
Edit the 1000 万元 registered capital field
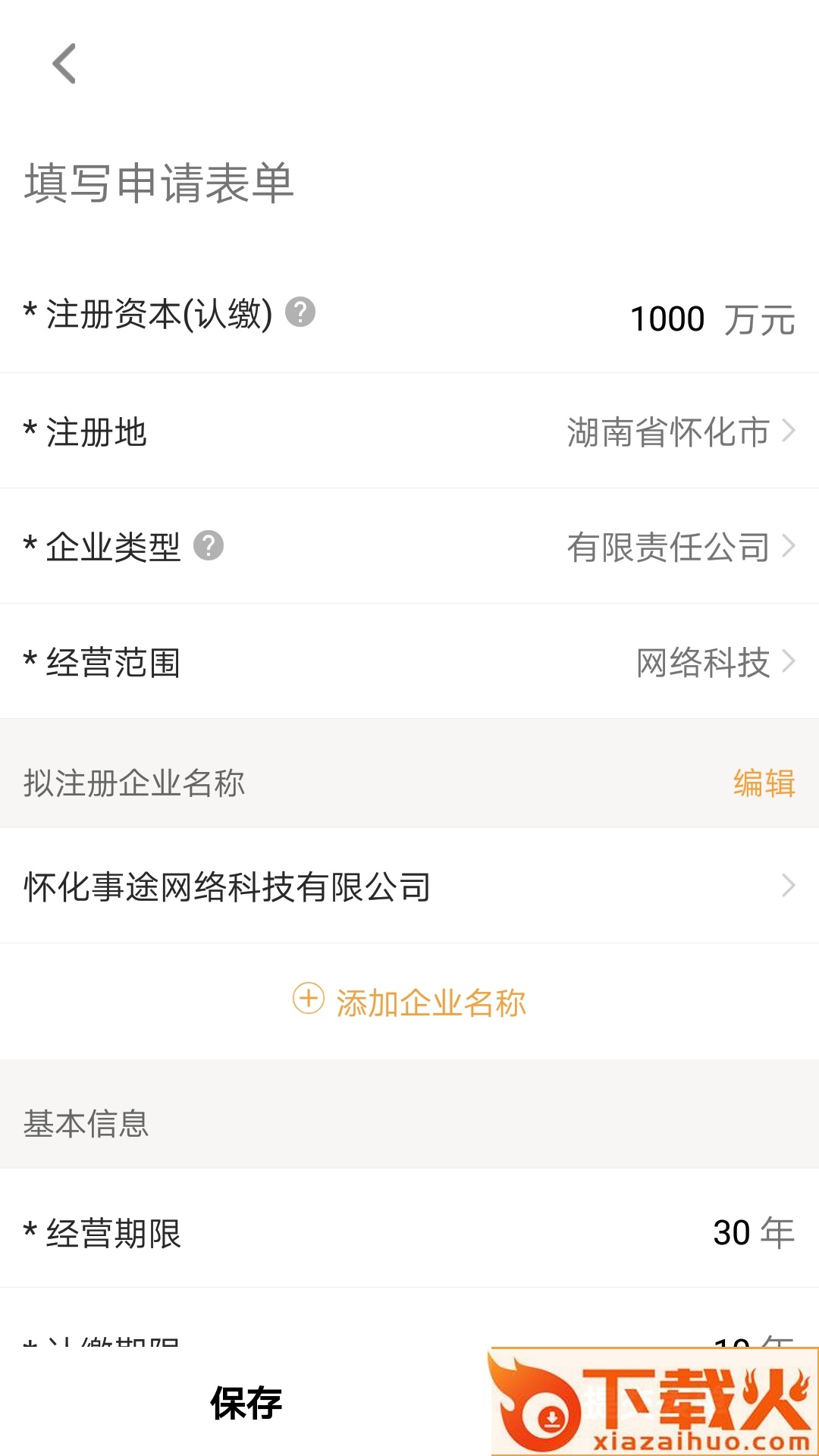(667, 318)
